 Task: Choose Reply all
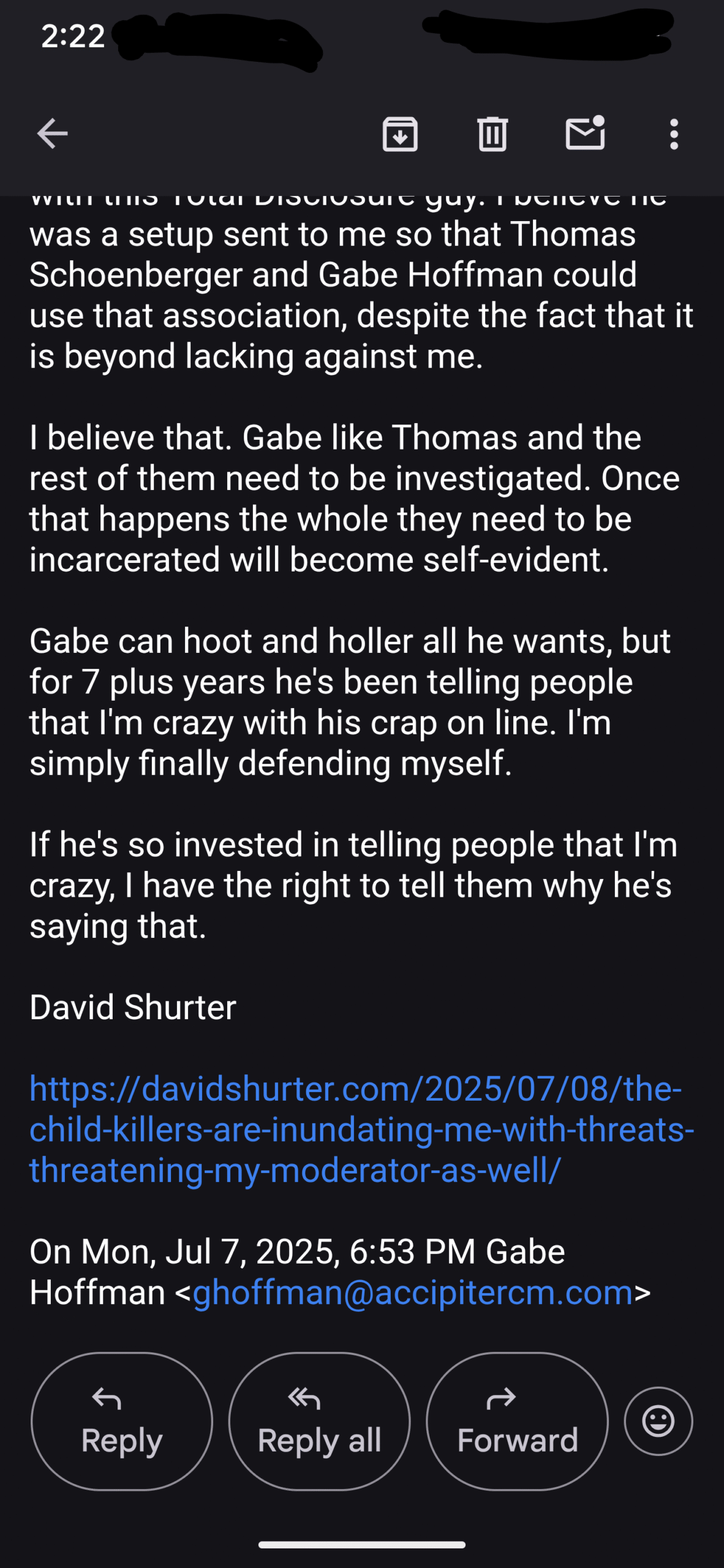pyautogui.click(x=319, y=1421)
